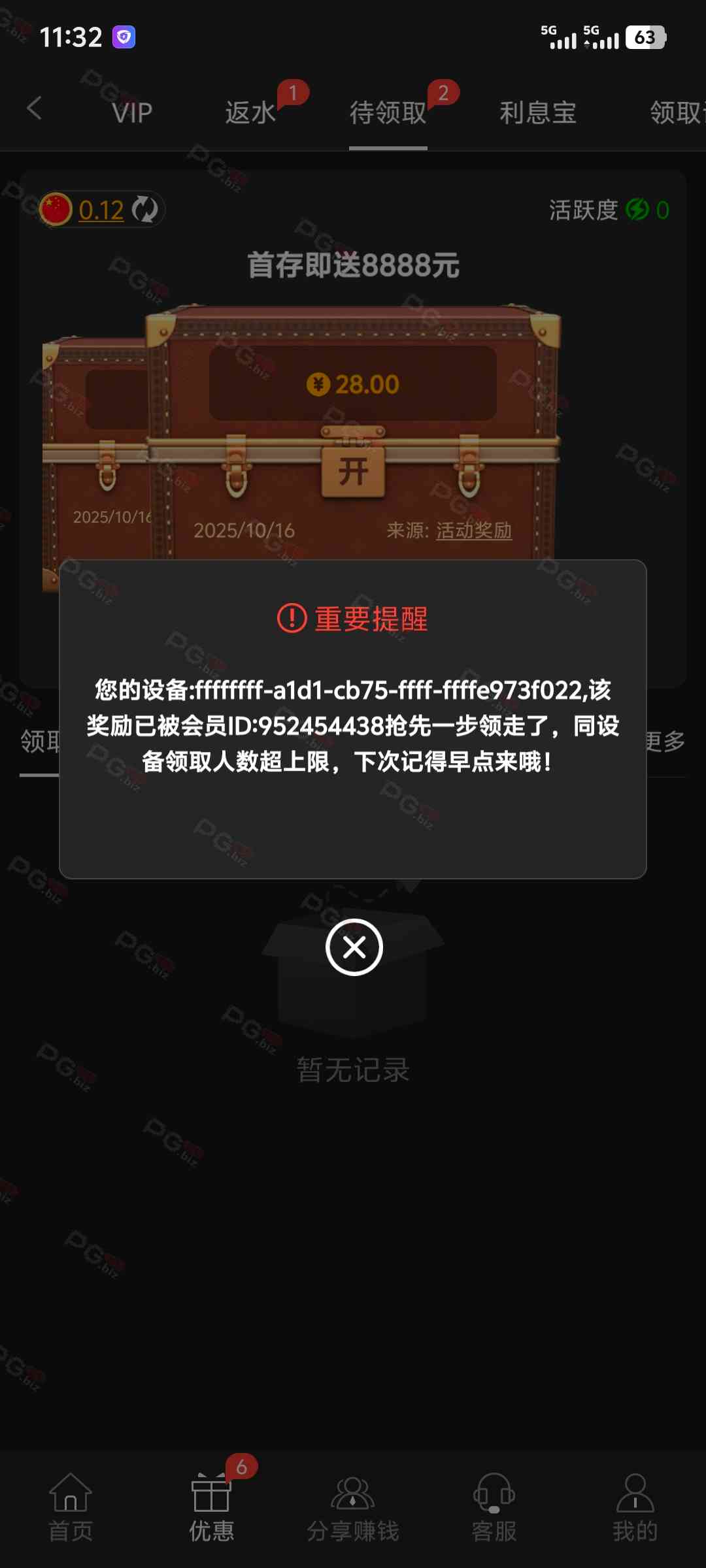The image size is (706, 1568).
Task: Go back with the top-left arrow
Action: pyautogui.click(x=35, y=108)
